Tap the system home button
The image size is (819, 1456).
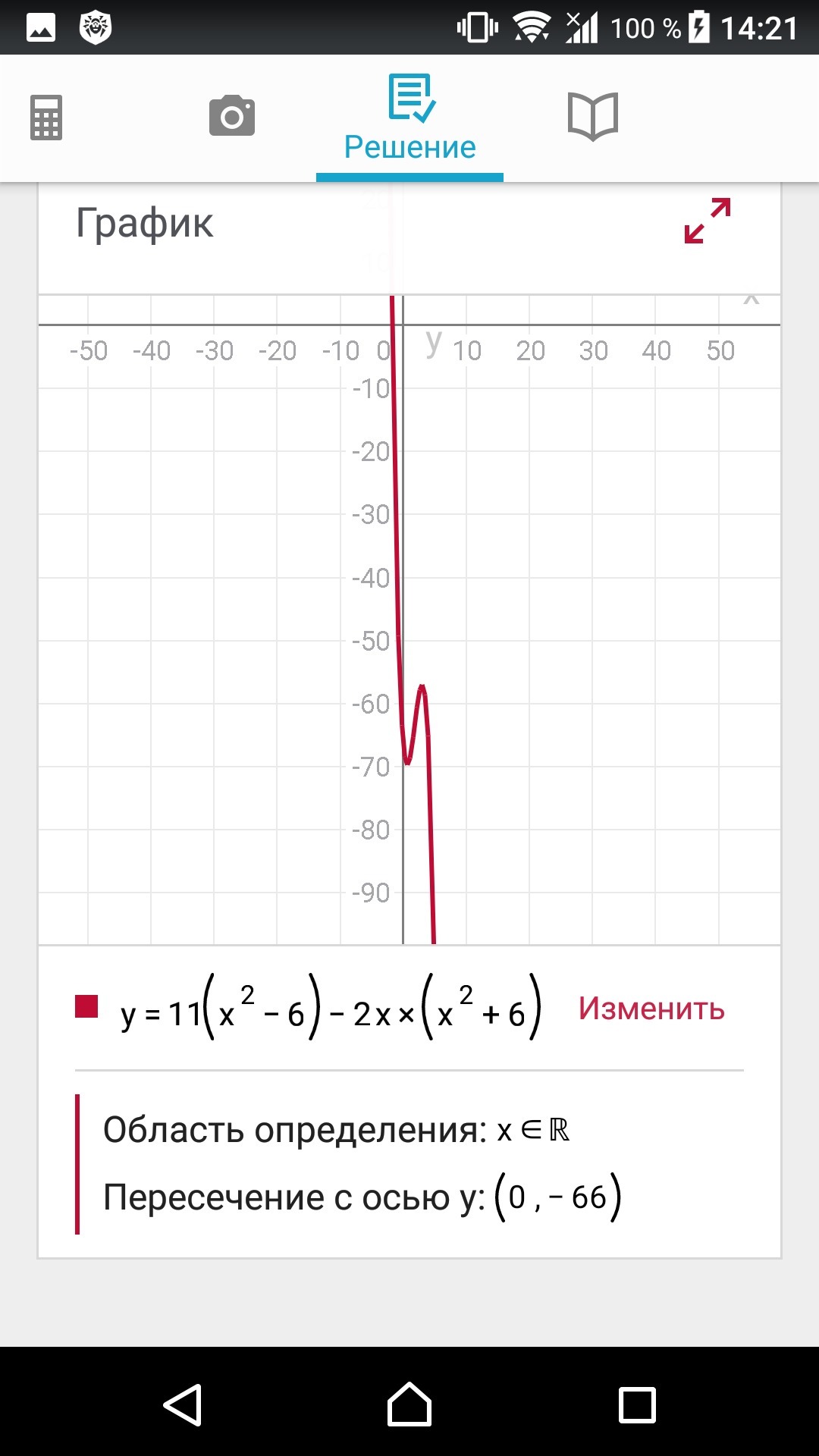coord(409,1404)
